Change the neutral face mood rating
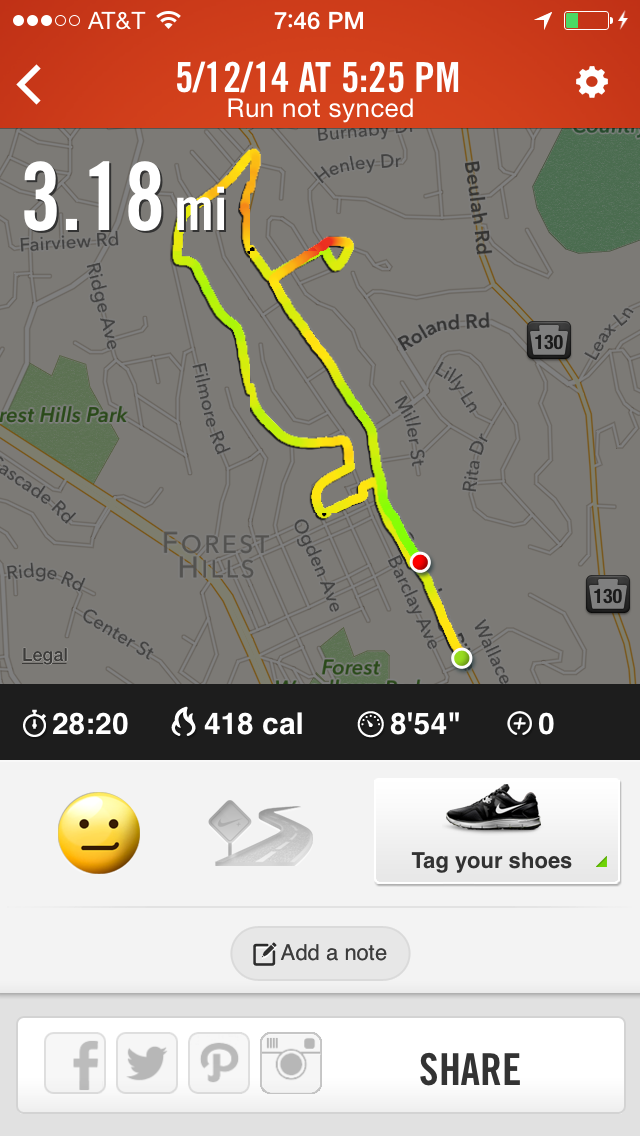The width and height of the screenshot is (640, 1136). (x=99, y=833)
